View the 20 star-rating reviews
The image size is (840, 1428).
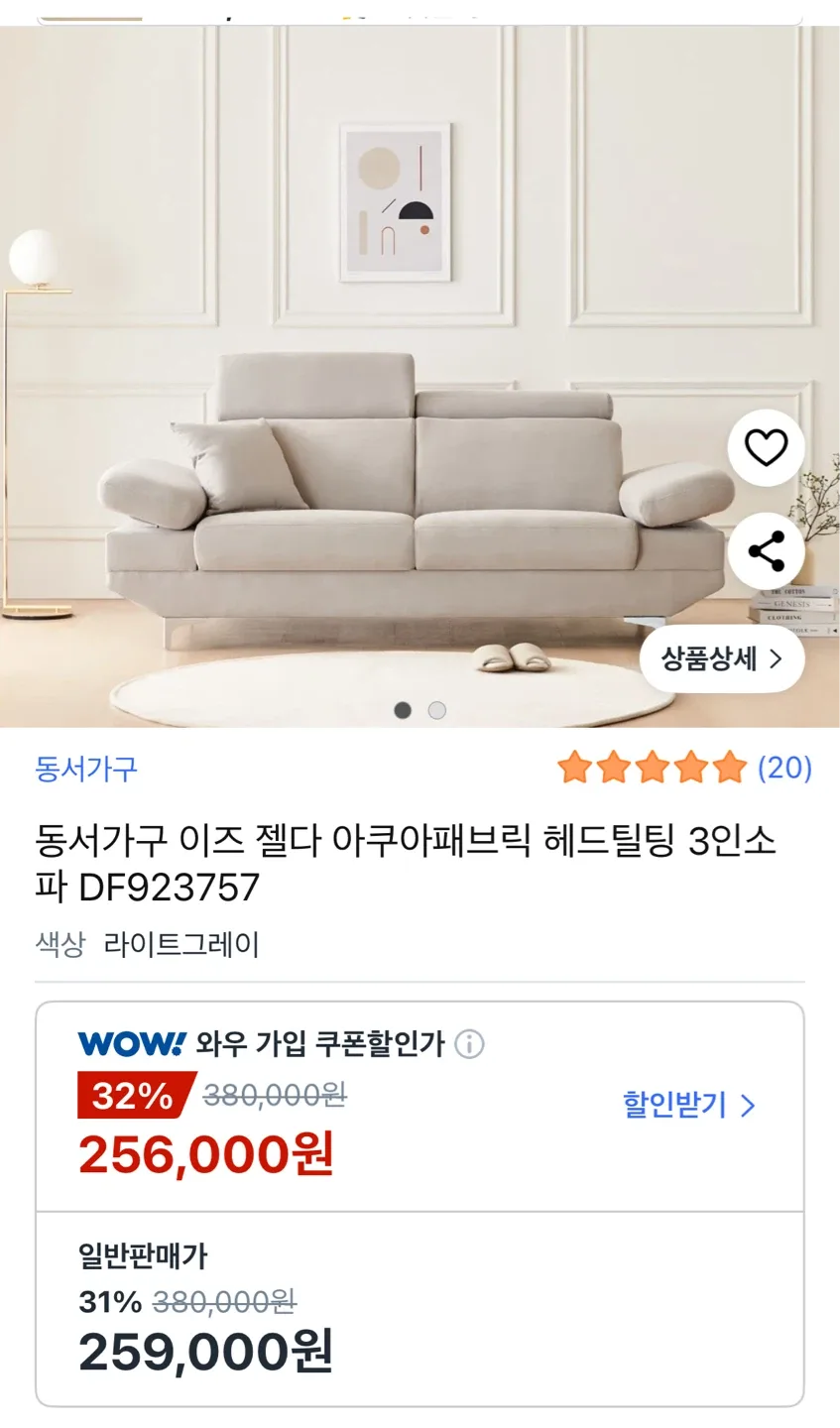coord(684,768)
